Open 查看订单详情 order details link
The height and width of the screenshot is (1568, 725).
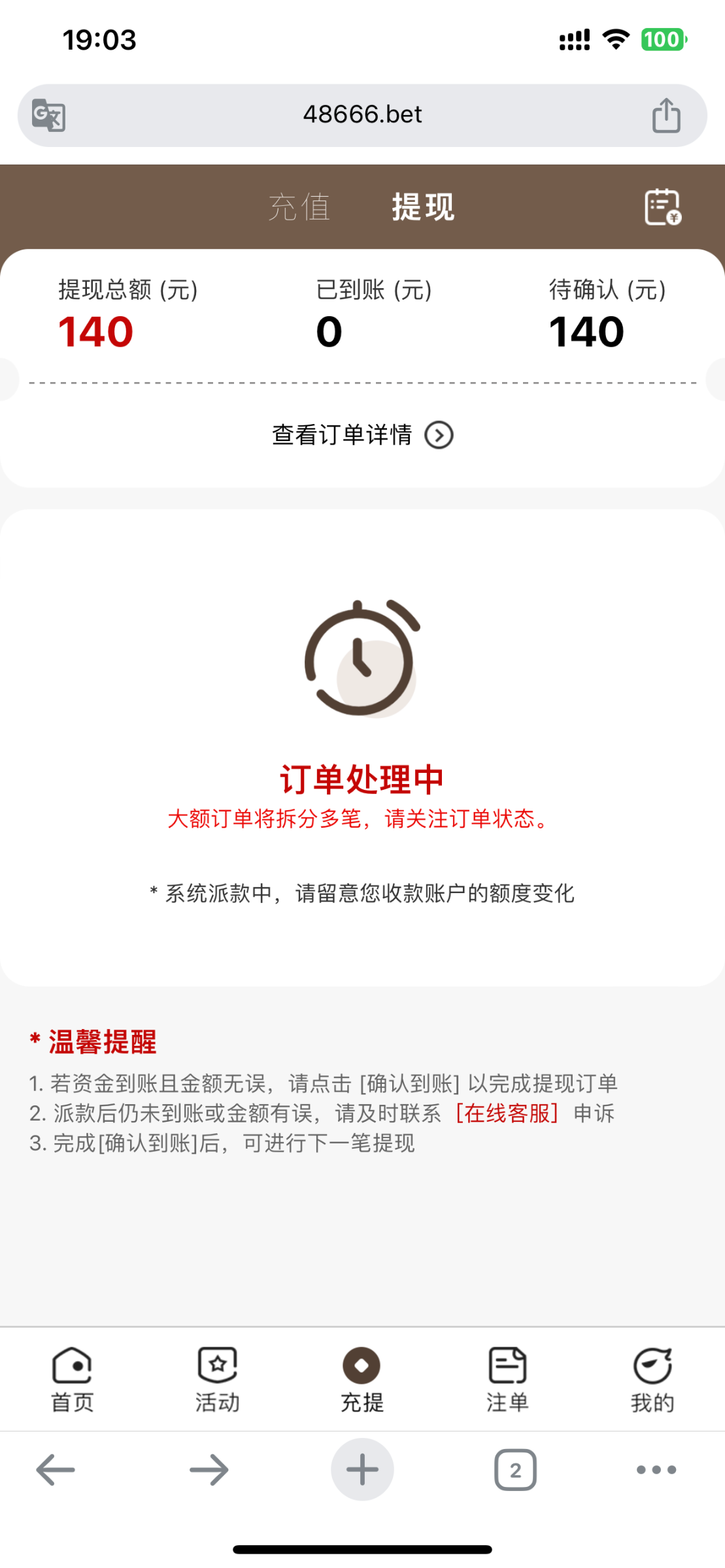click(x=341, y=434)
